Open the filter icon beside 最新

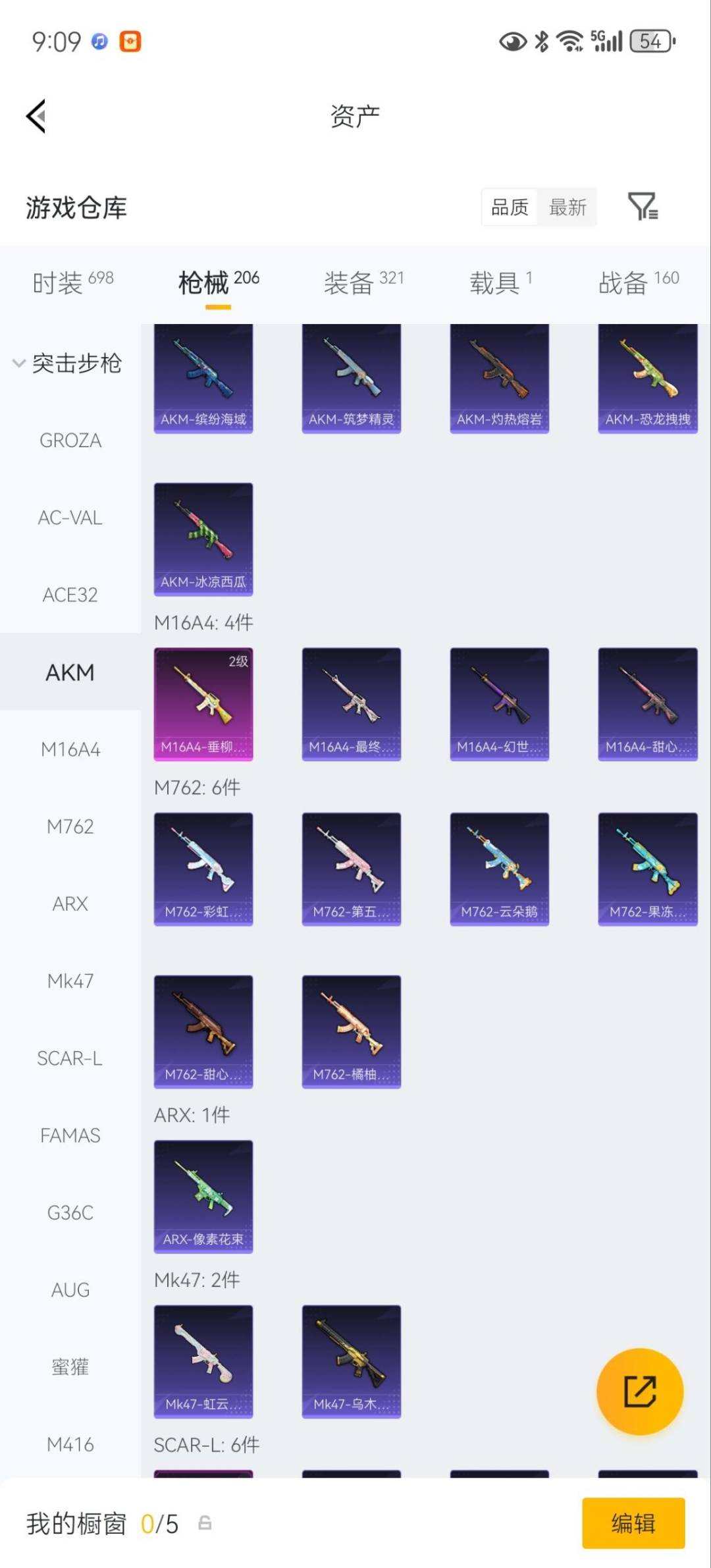[x=643, y=207]
